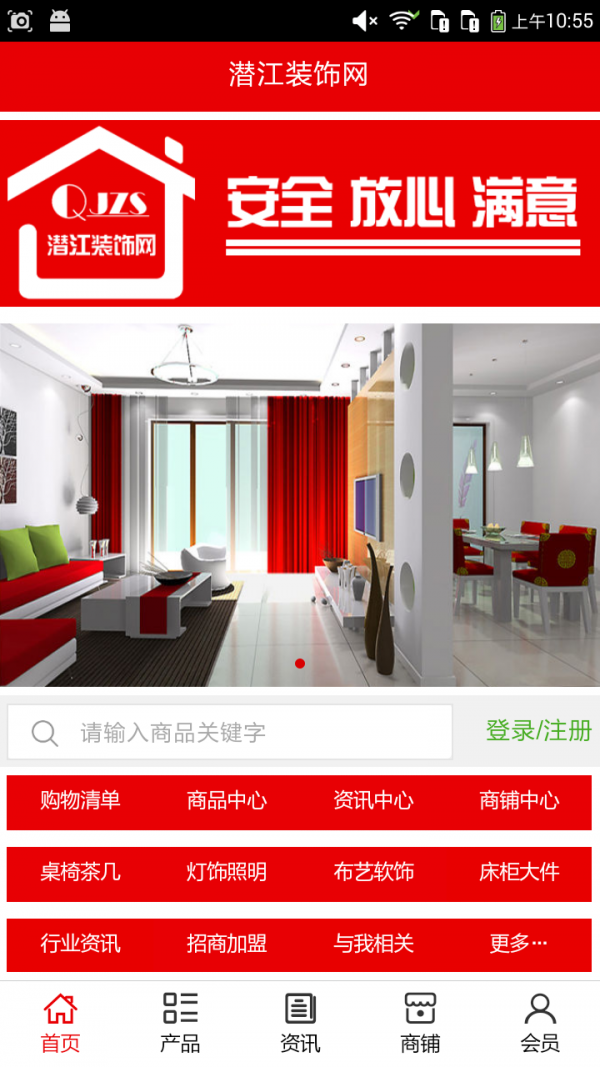The width and height of the screenshot is (600, 1067).
Task: Open 商铺中心 shop center
Action: point(519,801)
